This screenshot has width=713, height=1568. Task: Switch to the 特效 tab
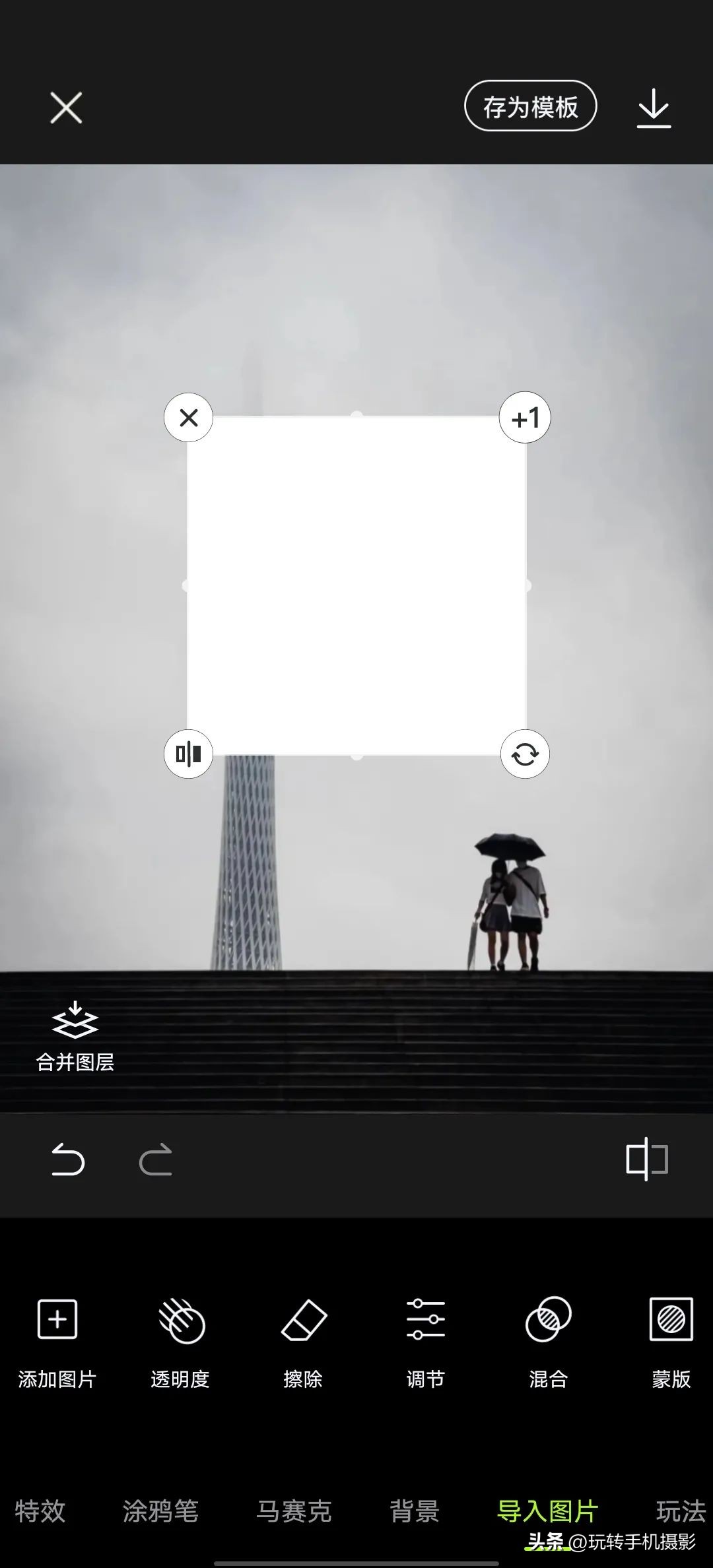click(x=40, y=1511)
